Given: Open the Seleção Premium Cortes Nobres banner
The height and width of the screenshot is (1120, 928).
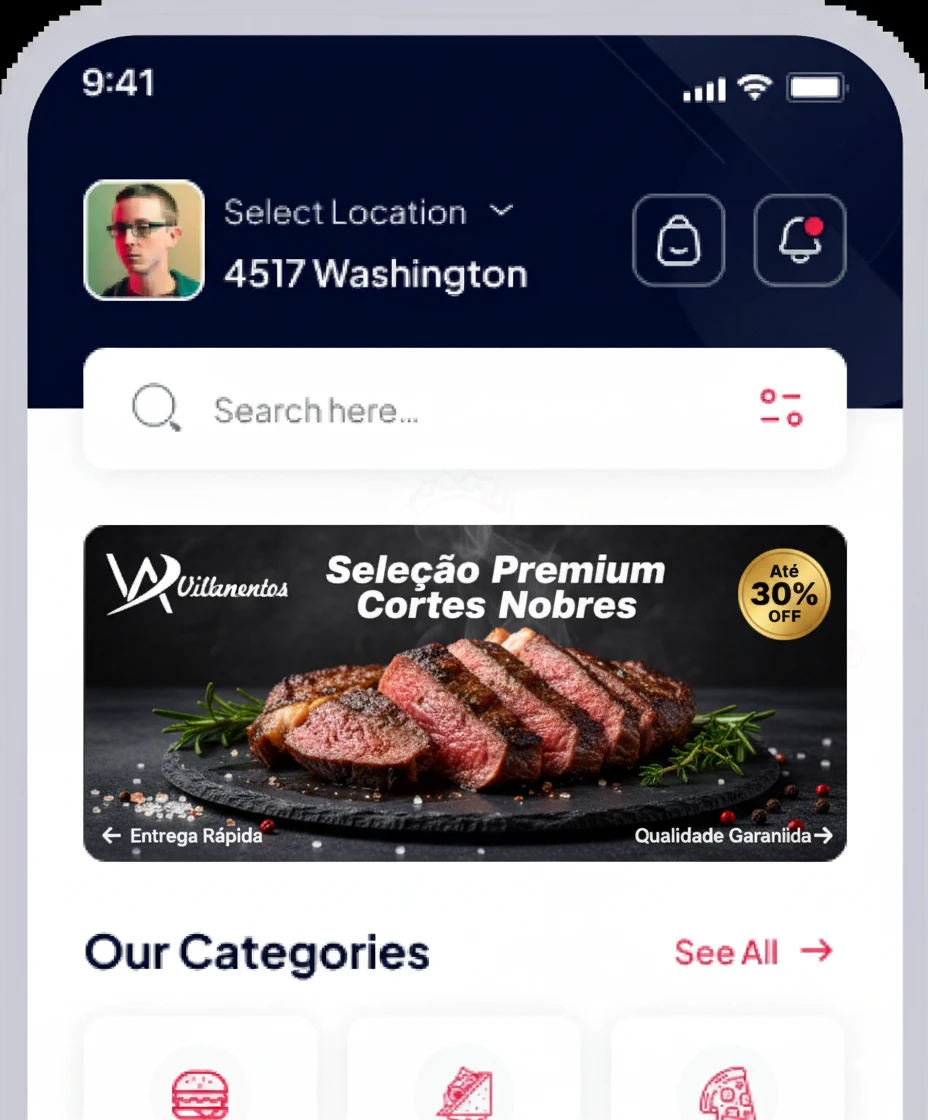Looking at the screenshot, I should coord(465,692).
